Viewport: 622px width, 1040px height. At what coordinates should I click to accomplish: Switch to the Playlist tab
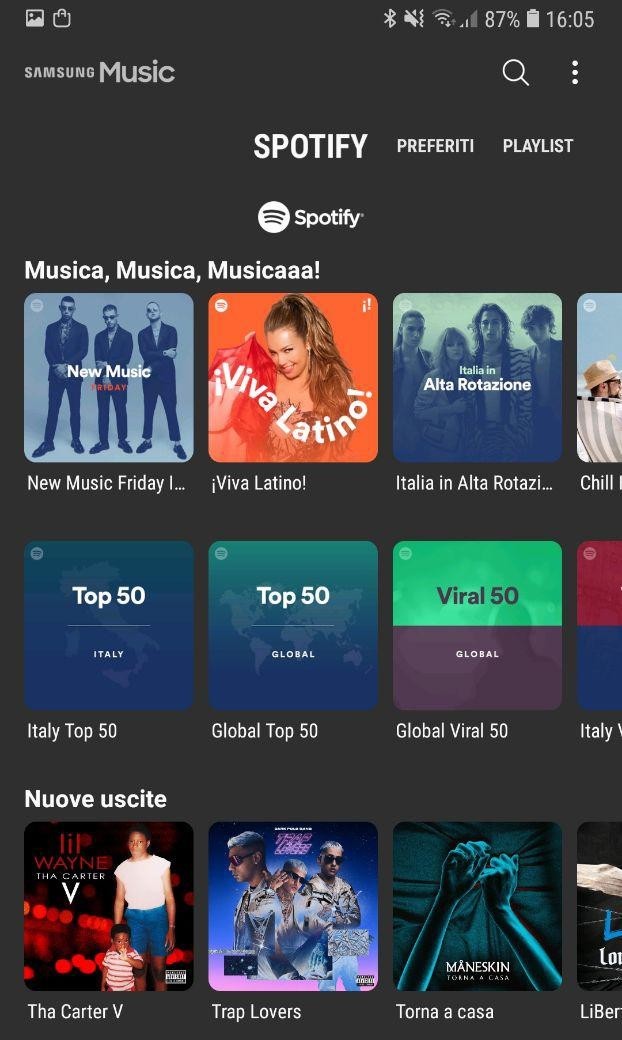tap(538, 146)
